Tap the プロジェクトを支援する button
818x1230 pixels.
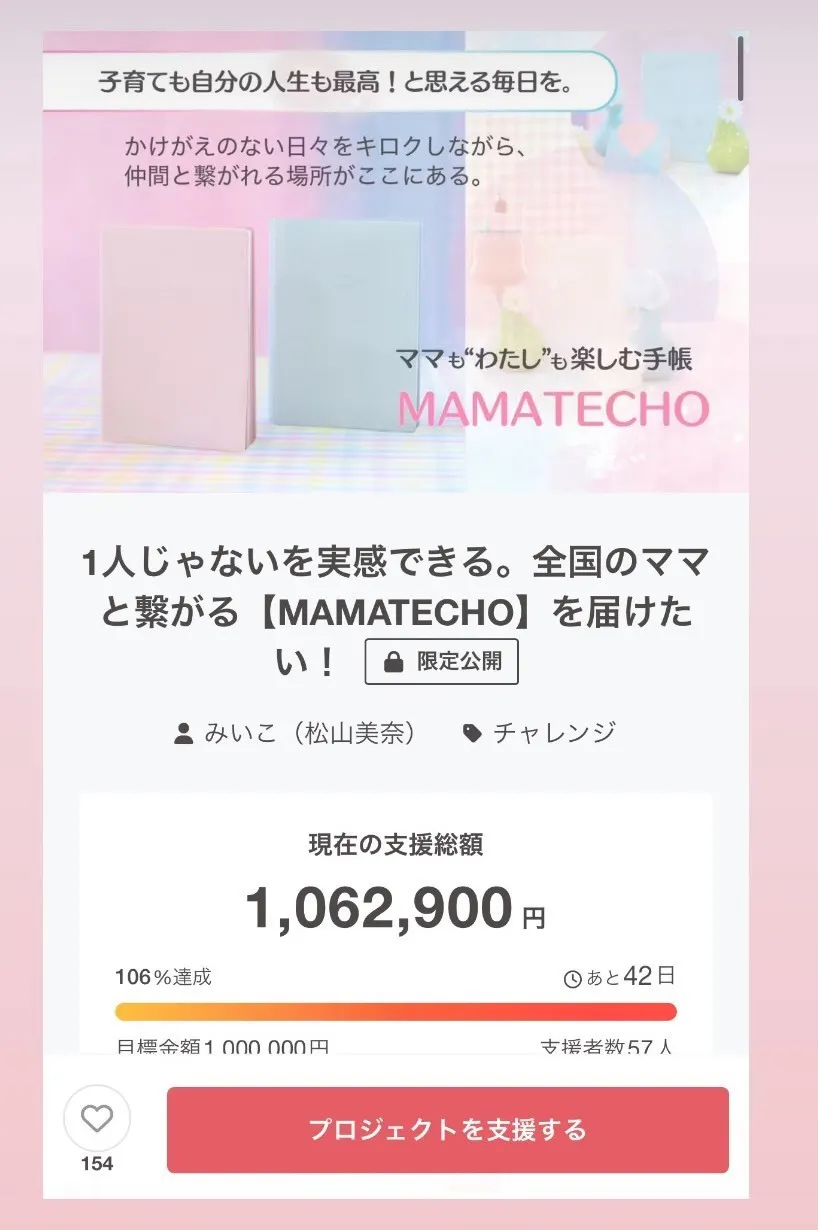[x=447, y=1130]
